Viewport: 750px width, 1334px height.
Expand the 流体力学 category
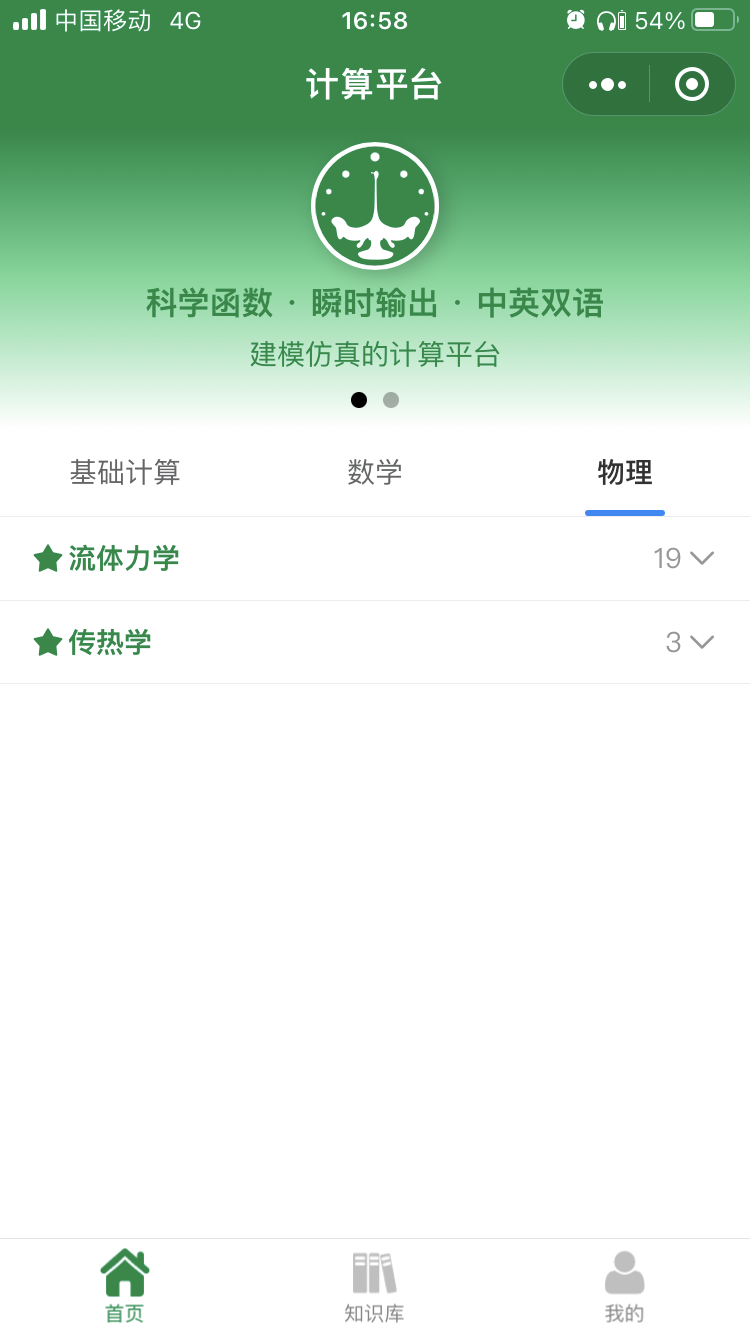point(375,558)
